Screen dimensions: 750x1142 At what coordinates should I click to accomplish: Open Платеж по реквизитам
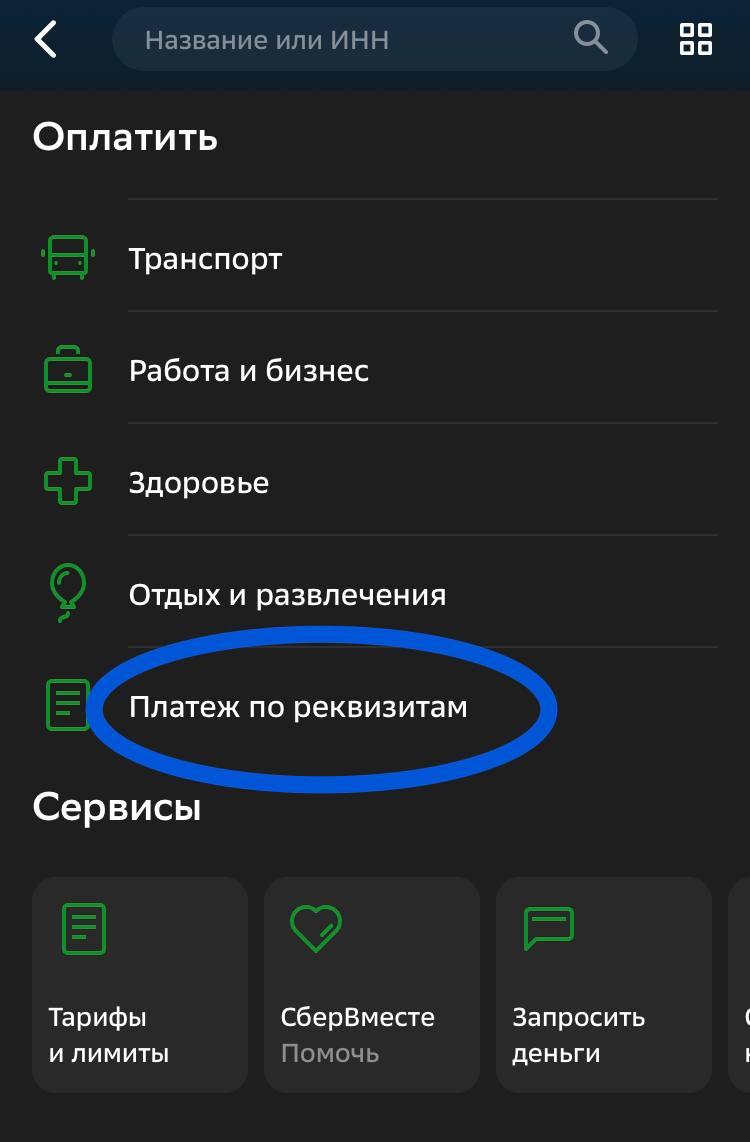(298, 707)
